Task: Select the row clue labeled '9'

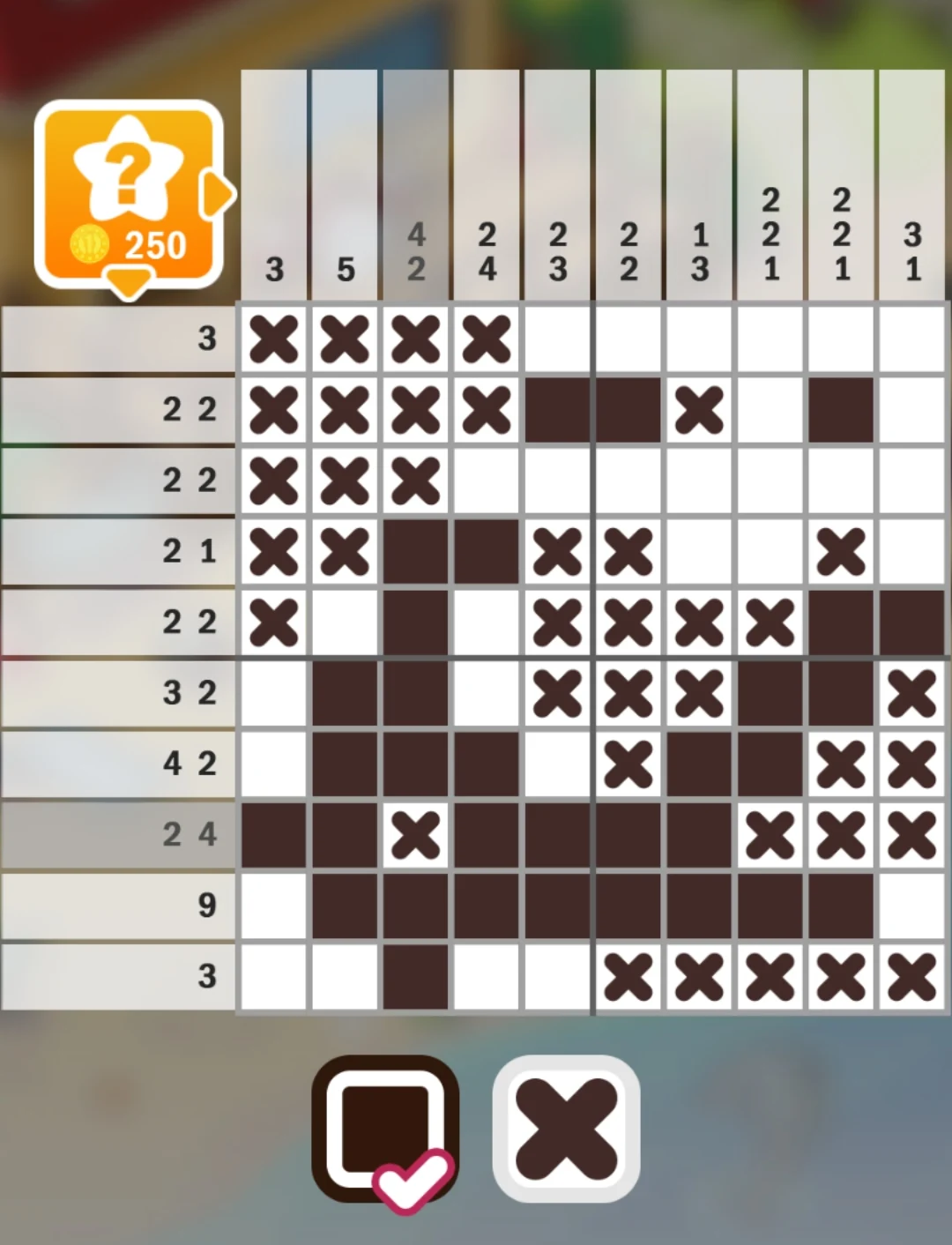Action: [x=209, y=906]
